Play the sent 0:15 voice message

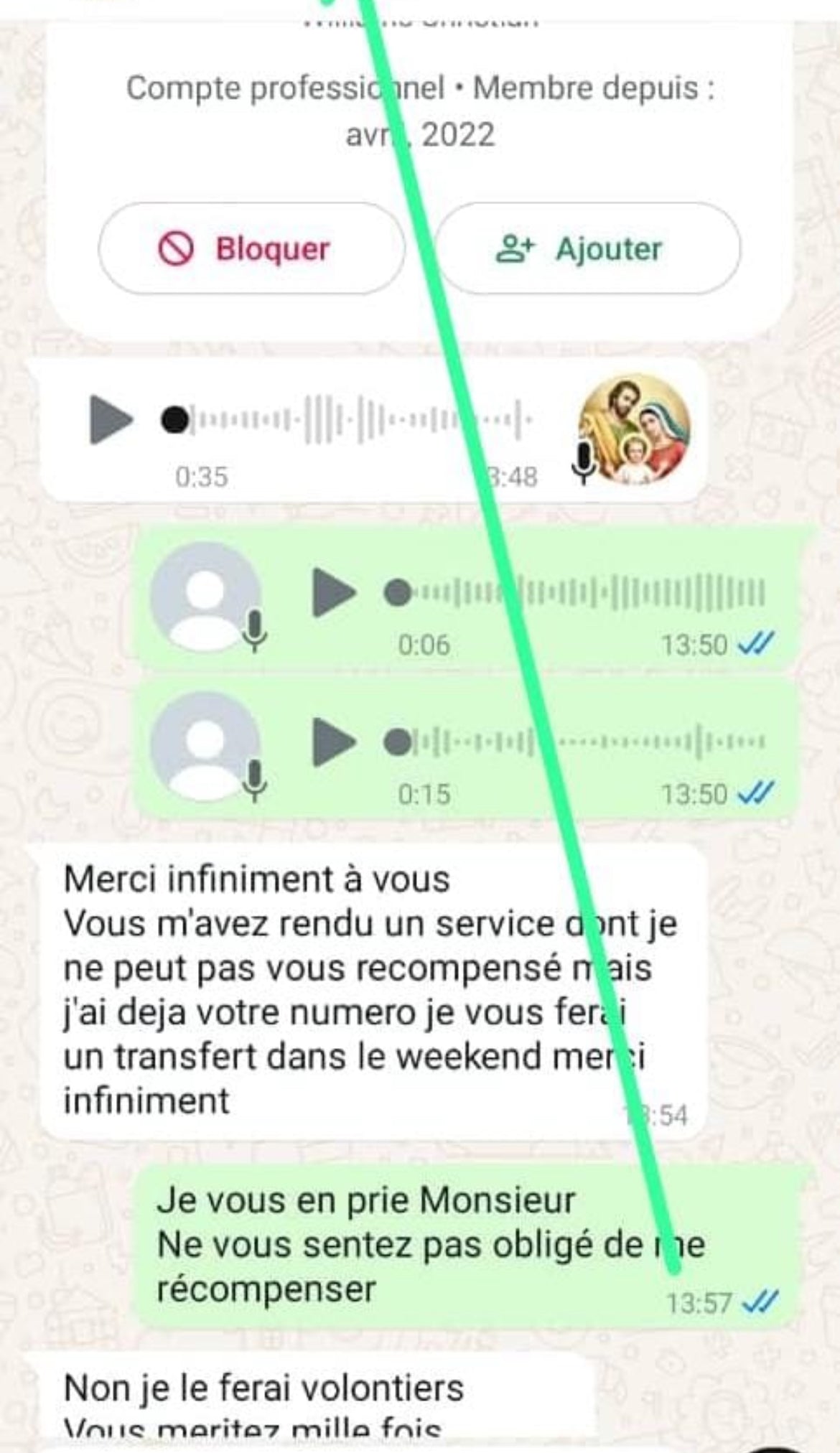click(334, 742)
